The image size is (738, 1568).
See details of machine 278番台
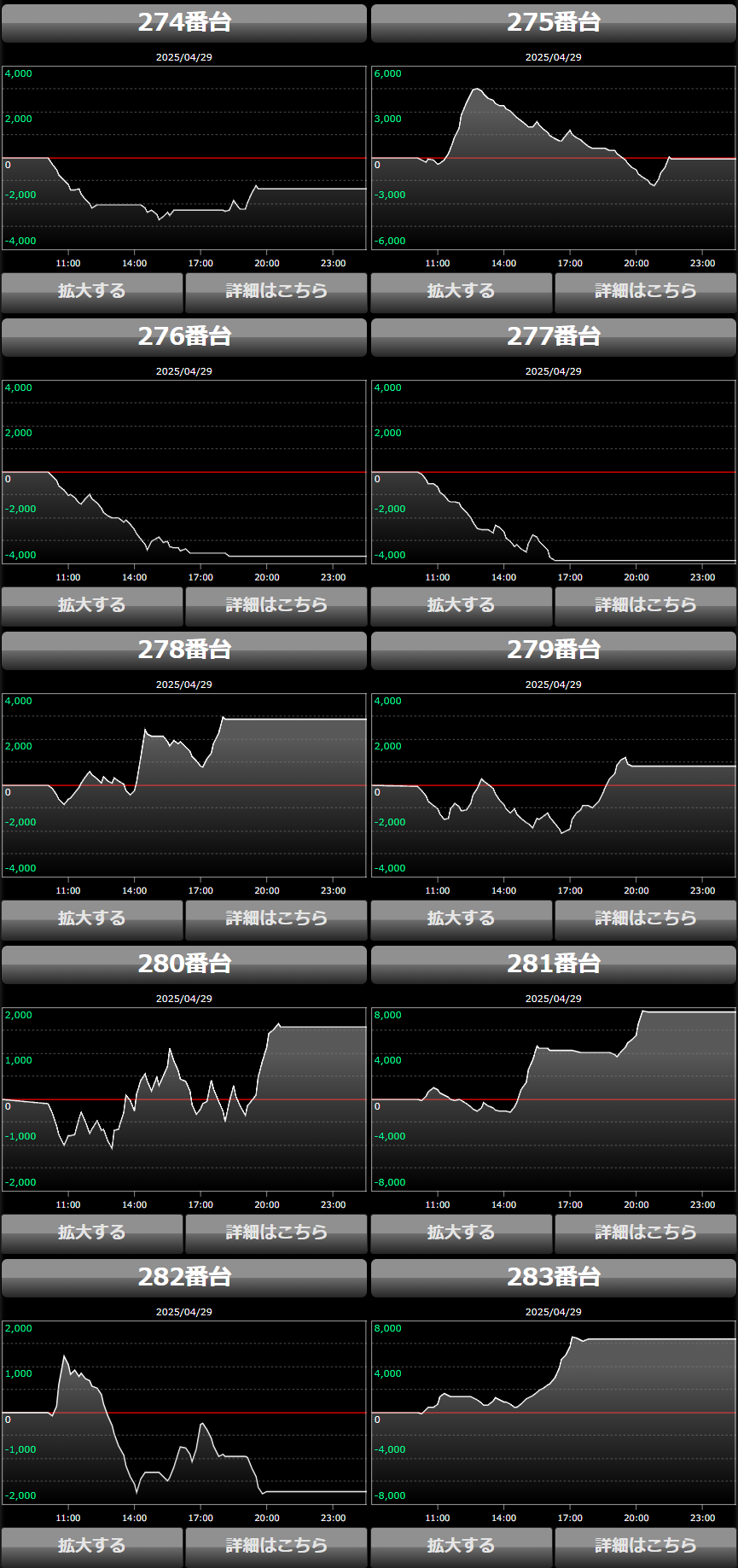pyautogui.click(x=276, y=919)
